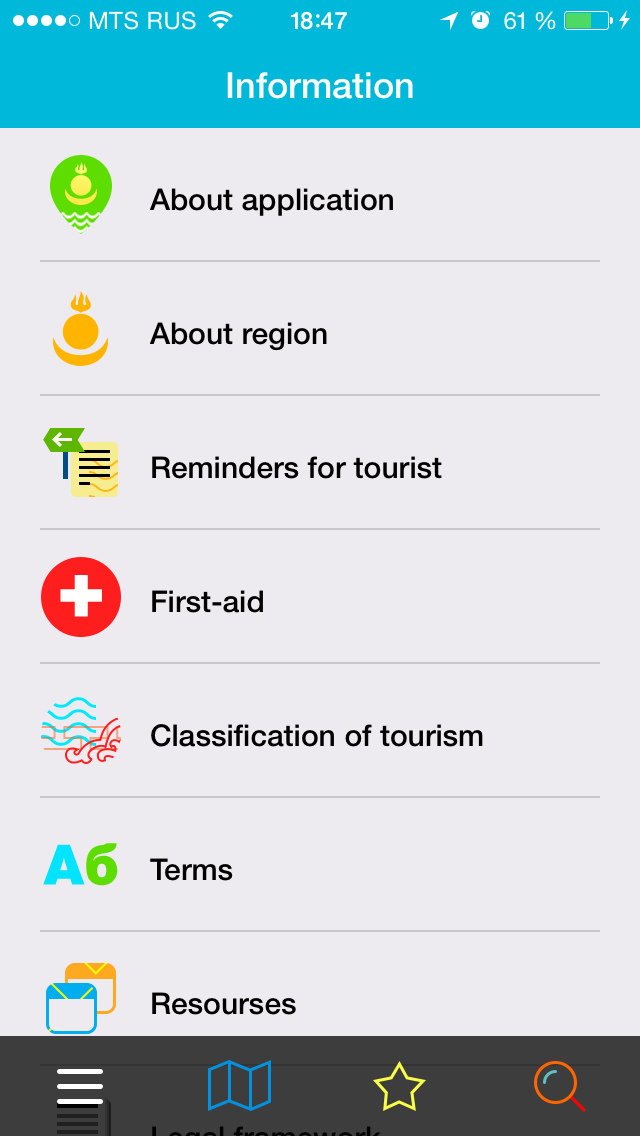The image size is (640, 1136).
Task: Open the Terms glossary
Action: click(320, 865)
